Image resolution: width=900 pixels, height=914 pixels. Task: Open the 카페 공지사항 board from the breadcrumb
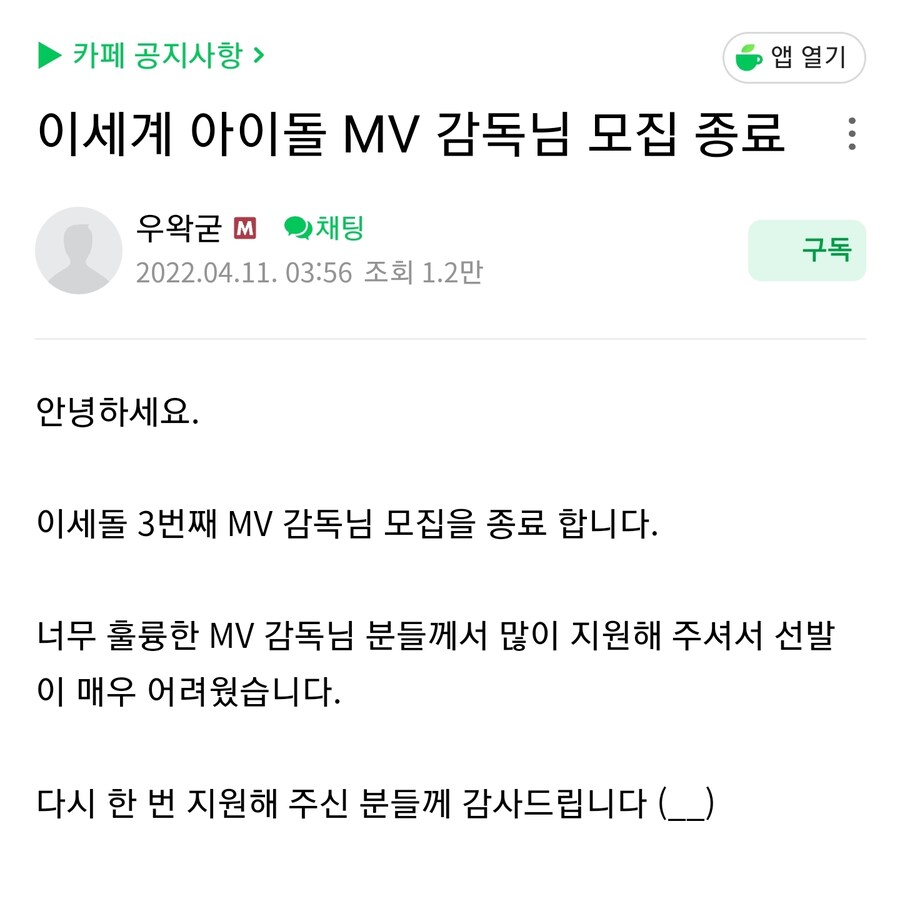pyautogui.click(x=160, y=57)
